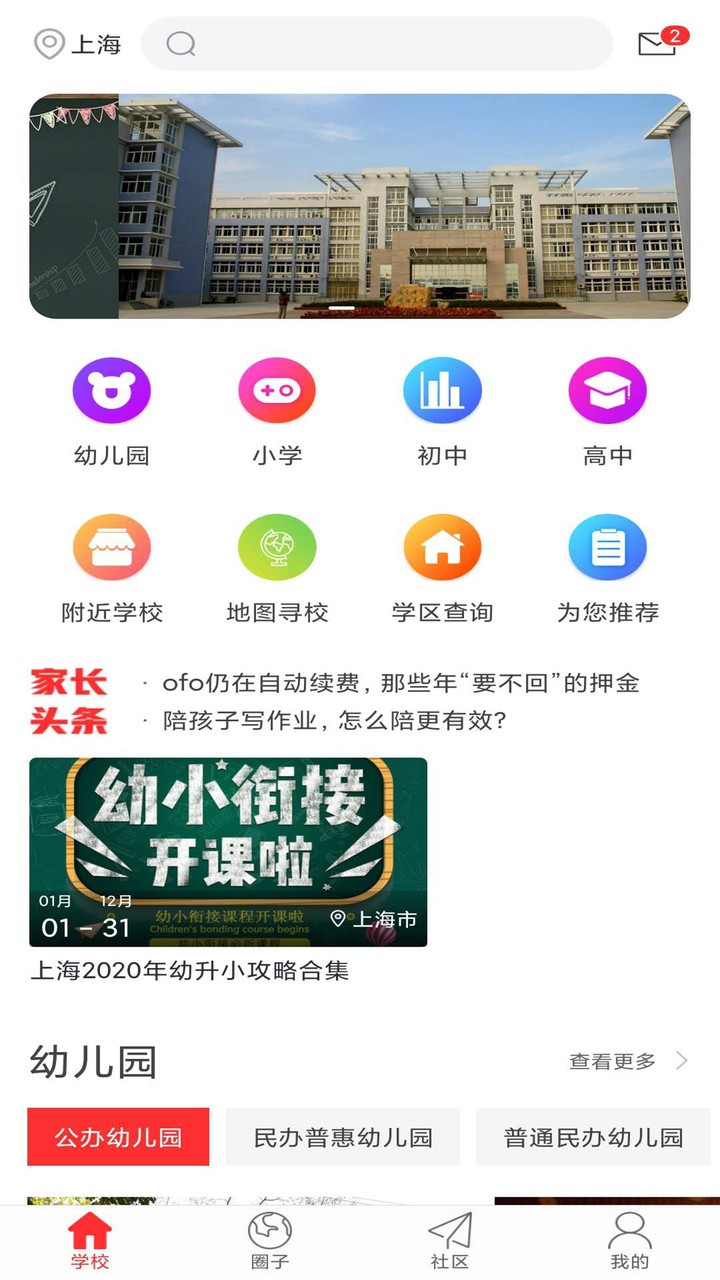The height and width of the screenshot is (1280, 720).
Task: Open 为您推荐 recommendations icon
Action: coord(608,548)
